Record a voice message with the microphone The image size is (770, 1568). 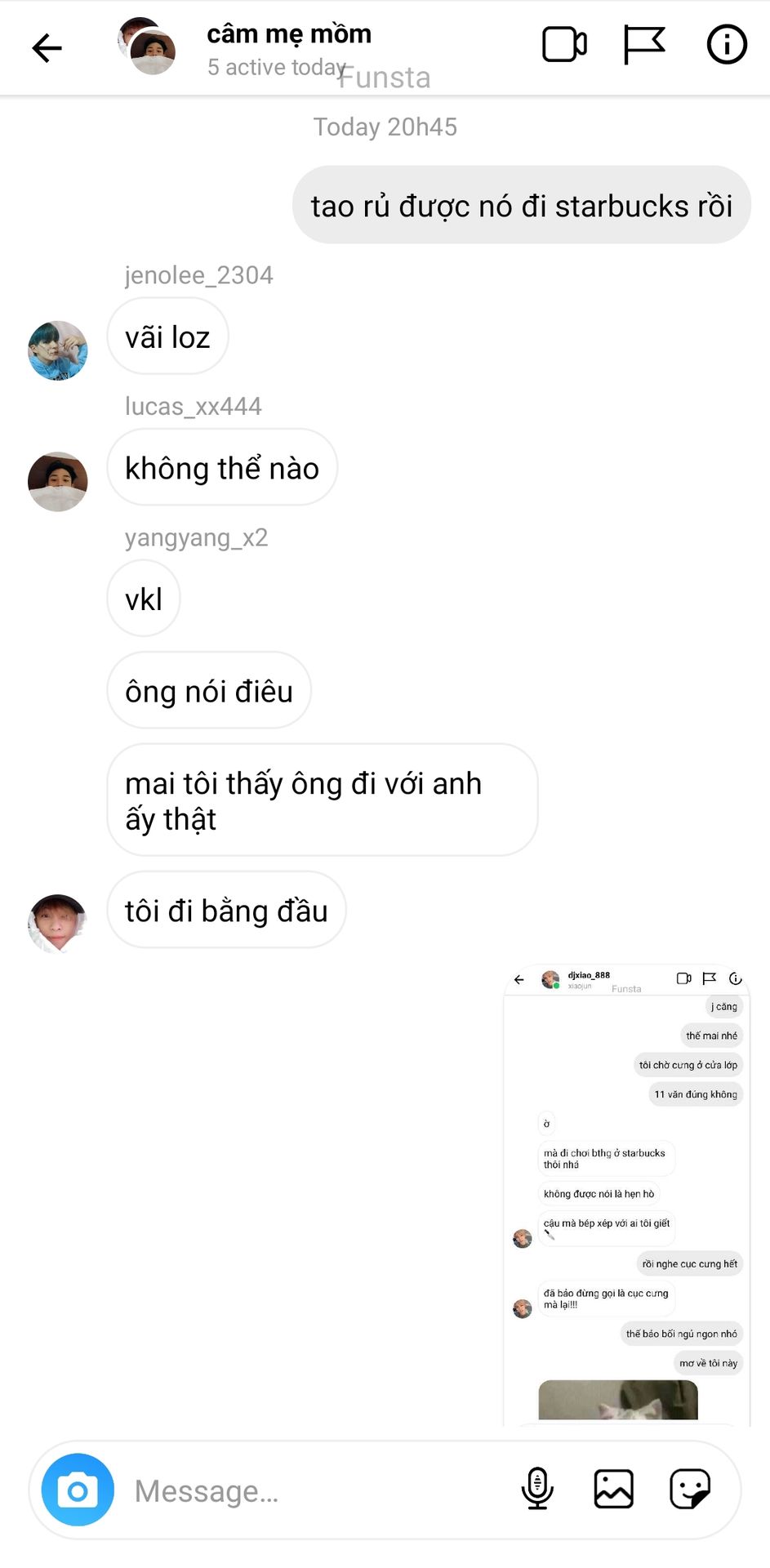(537, 1489)
